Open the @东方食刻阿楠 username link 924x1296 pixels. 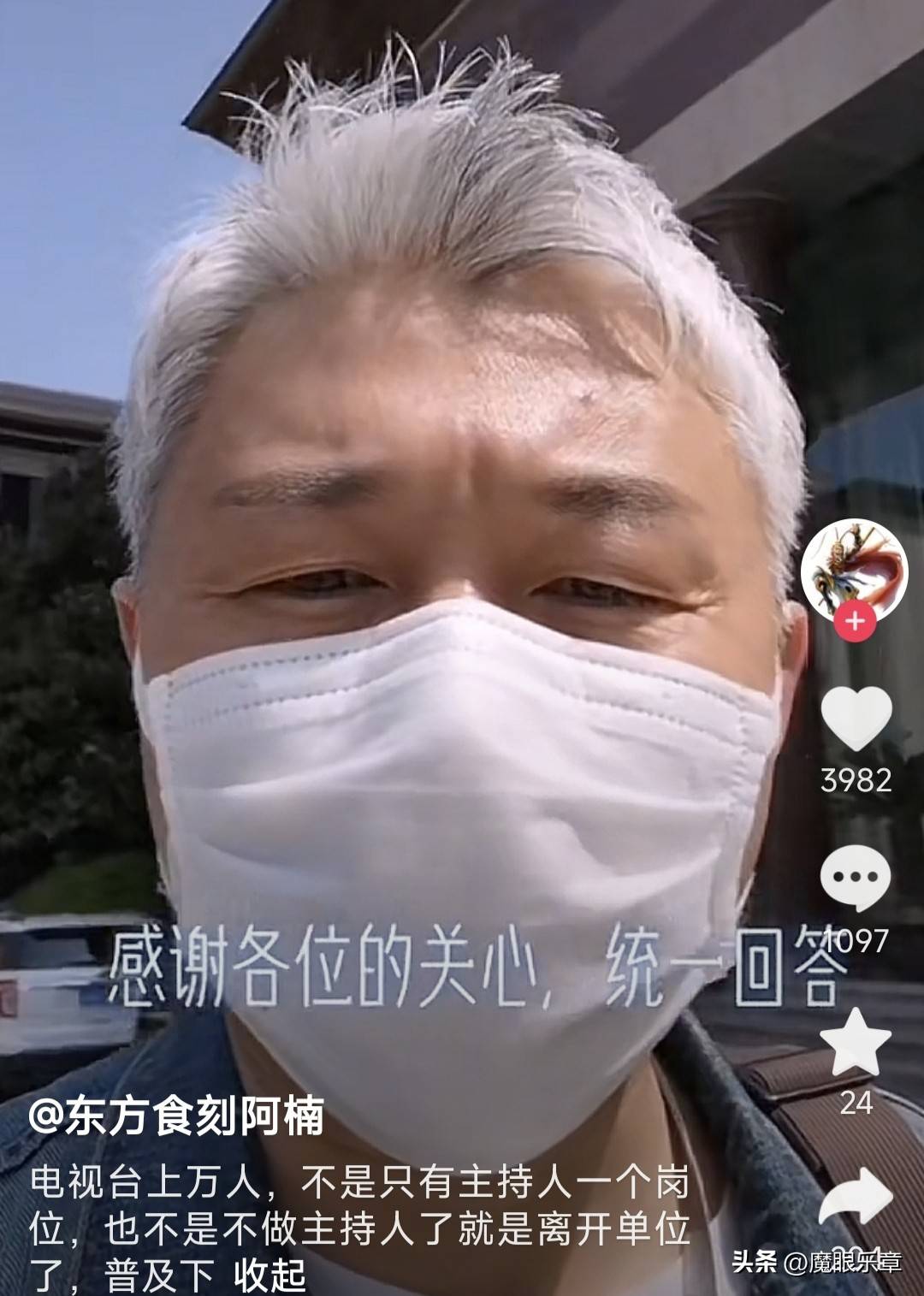(177, 1117)
